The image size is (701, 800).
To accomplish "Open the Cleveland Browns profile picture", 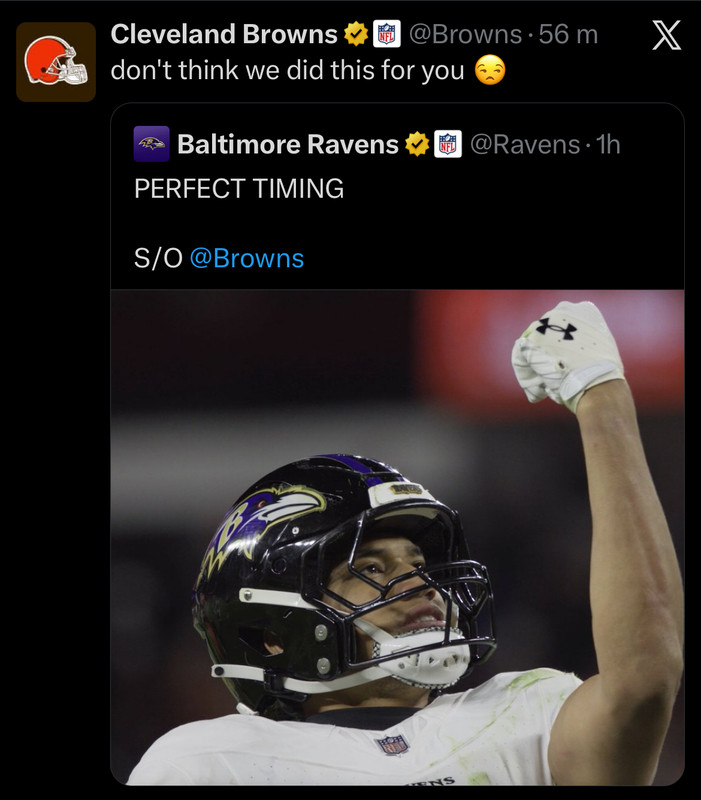I will click(x=56, y=62).
